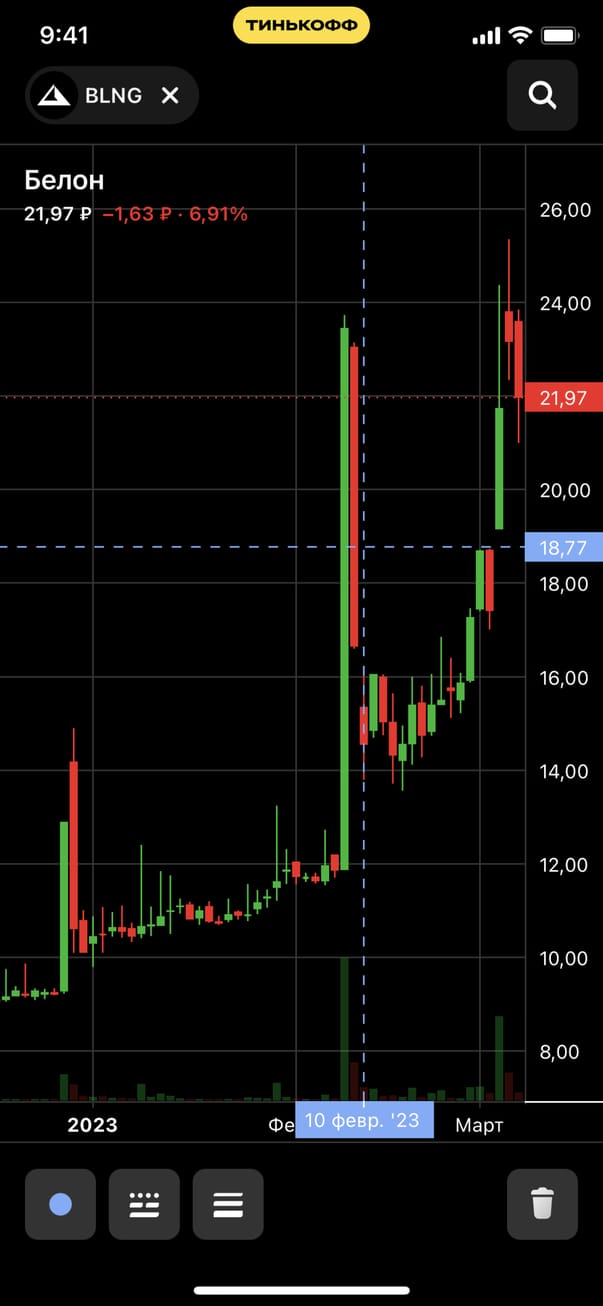Viewport: 603px width, 1306px height.
Task: Choose the dashed line style button
Action: click(x=144, y=1204)
